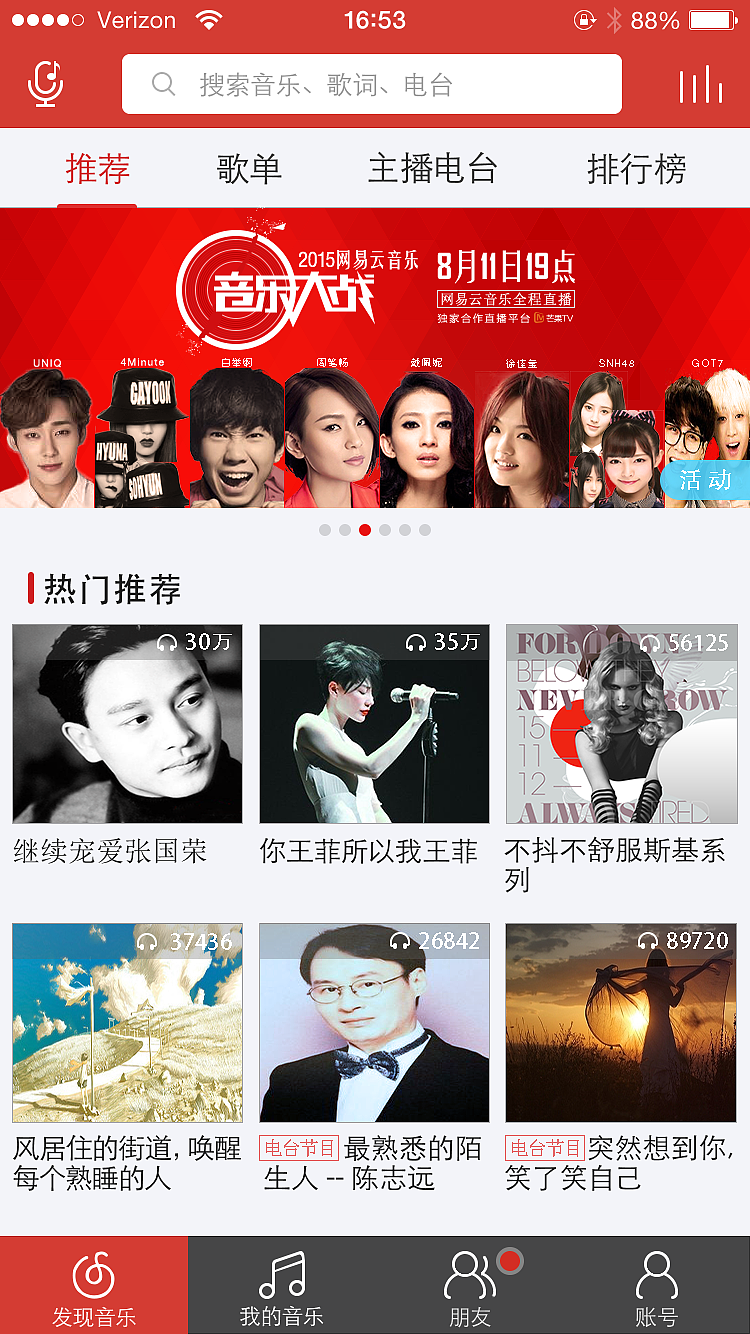
Task: Open voice search with the microphone icon
Action: [45, 84]
